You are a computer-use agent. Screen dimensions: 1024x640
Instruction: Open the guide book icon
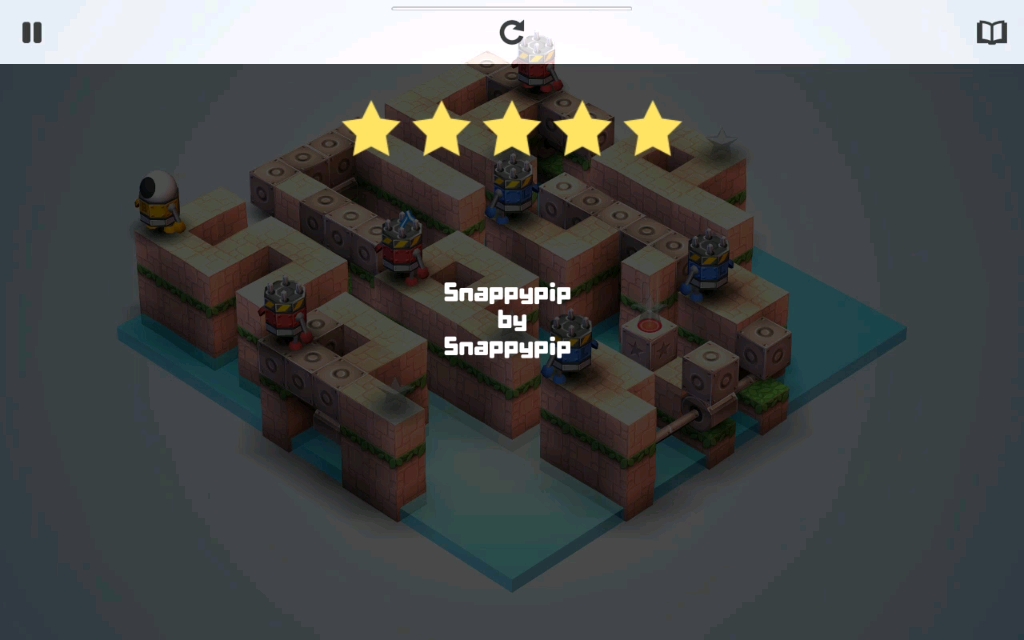coord(991,32)
